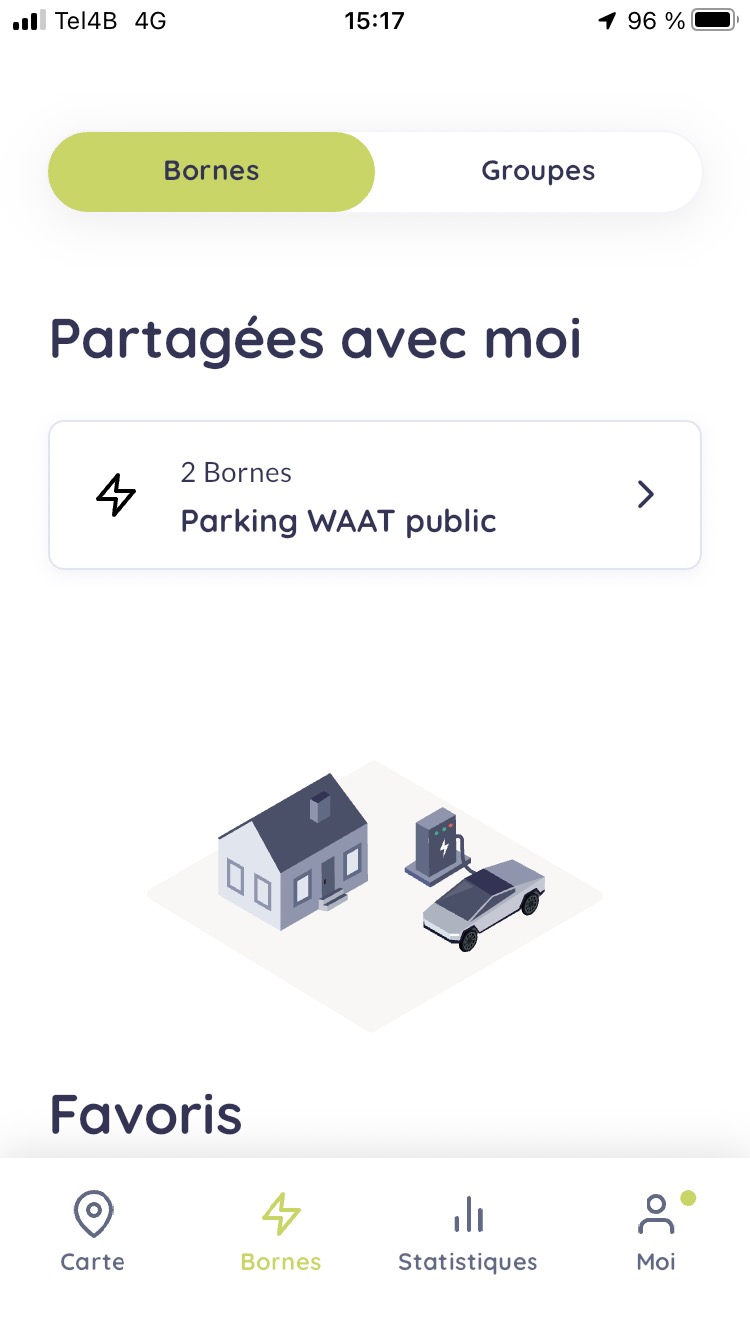Open Parking WAAT public shared stations
The height and width of the screenshot is (1334, 750).
(375, 495)
